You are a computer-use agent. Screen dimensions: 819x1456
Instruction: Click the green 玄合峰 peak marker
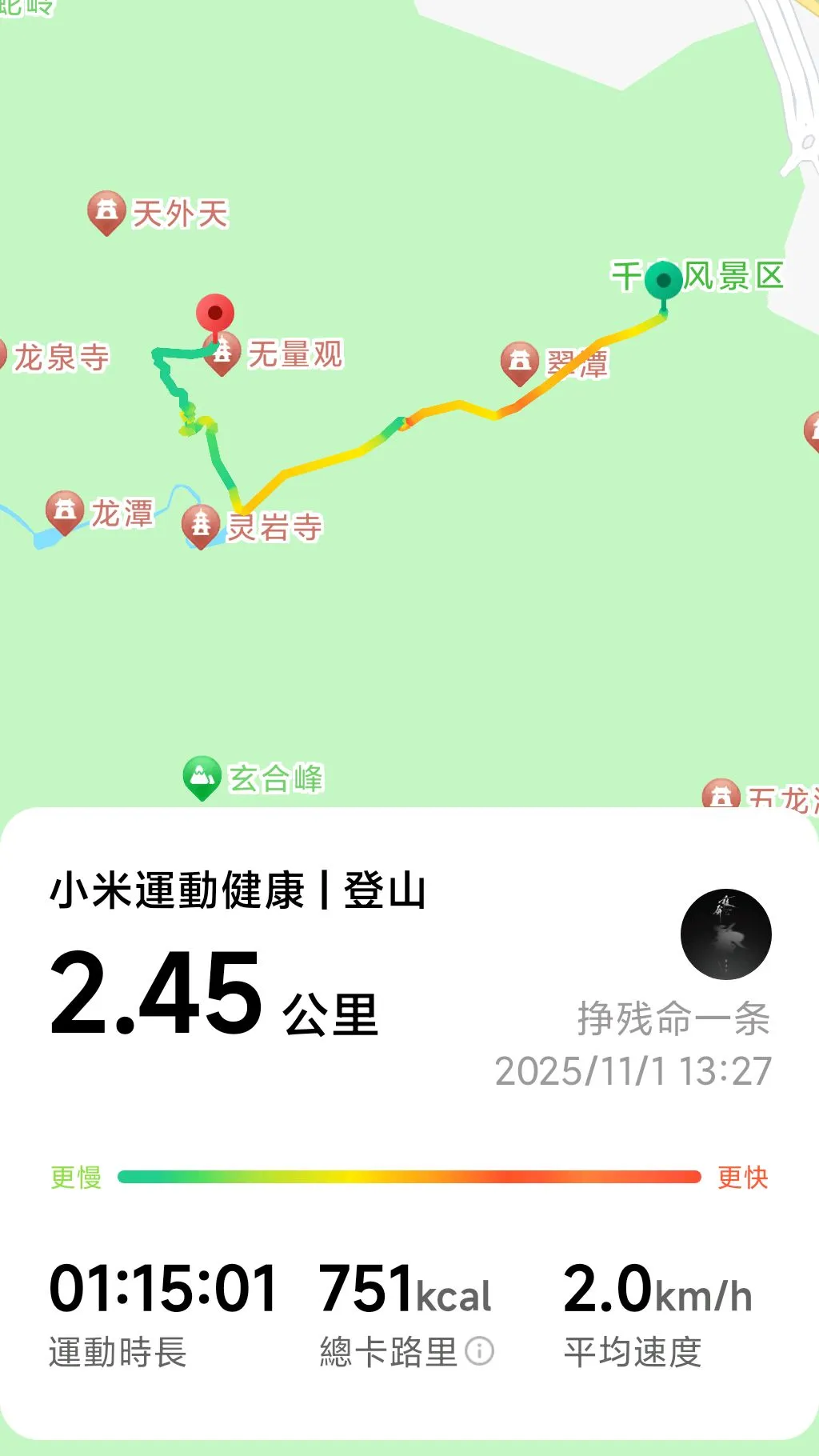[x=202, y=772]
